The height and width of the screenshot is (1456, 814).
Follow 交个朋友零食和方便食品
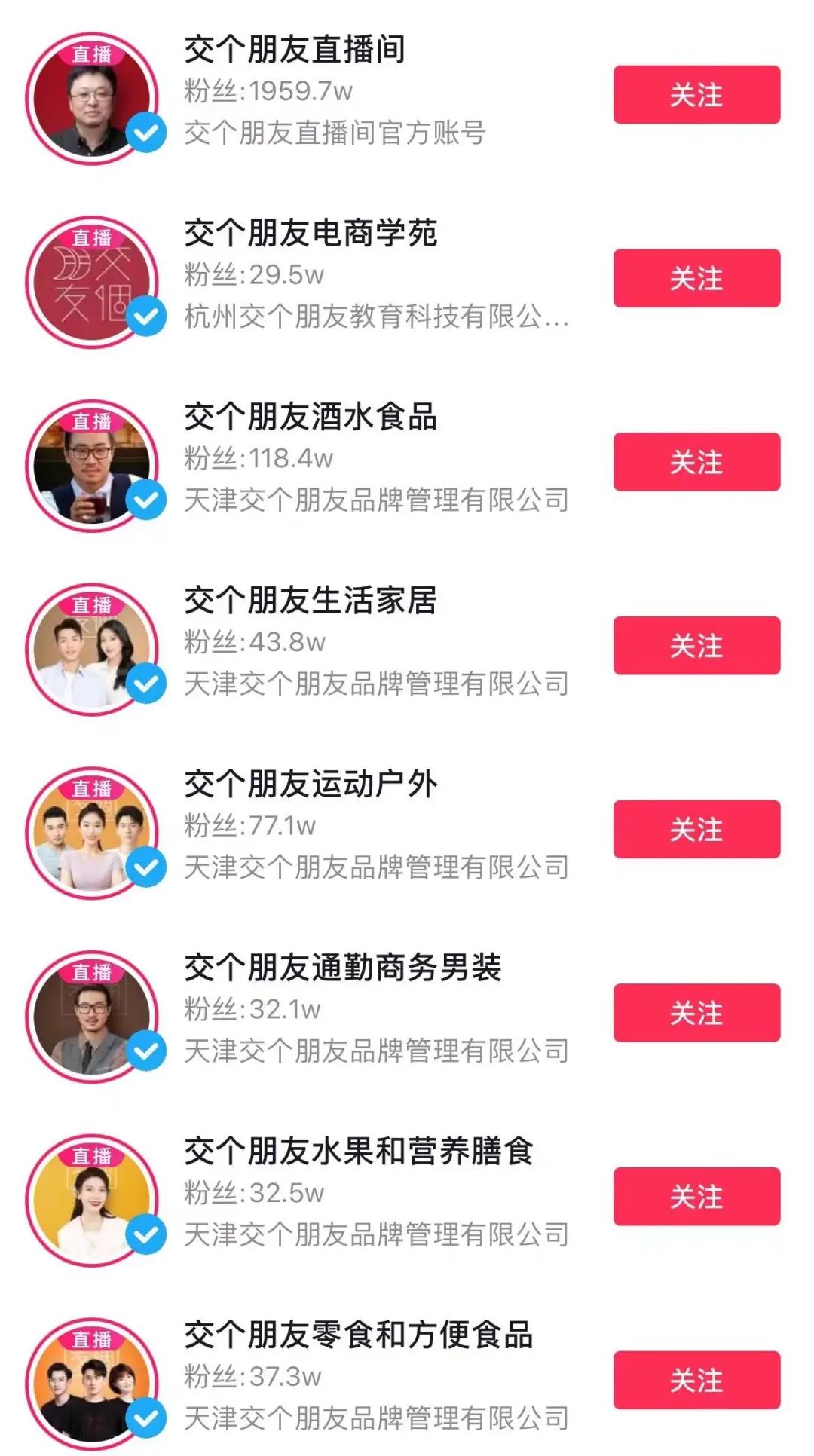[x=696, y=1381]
